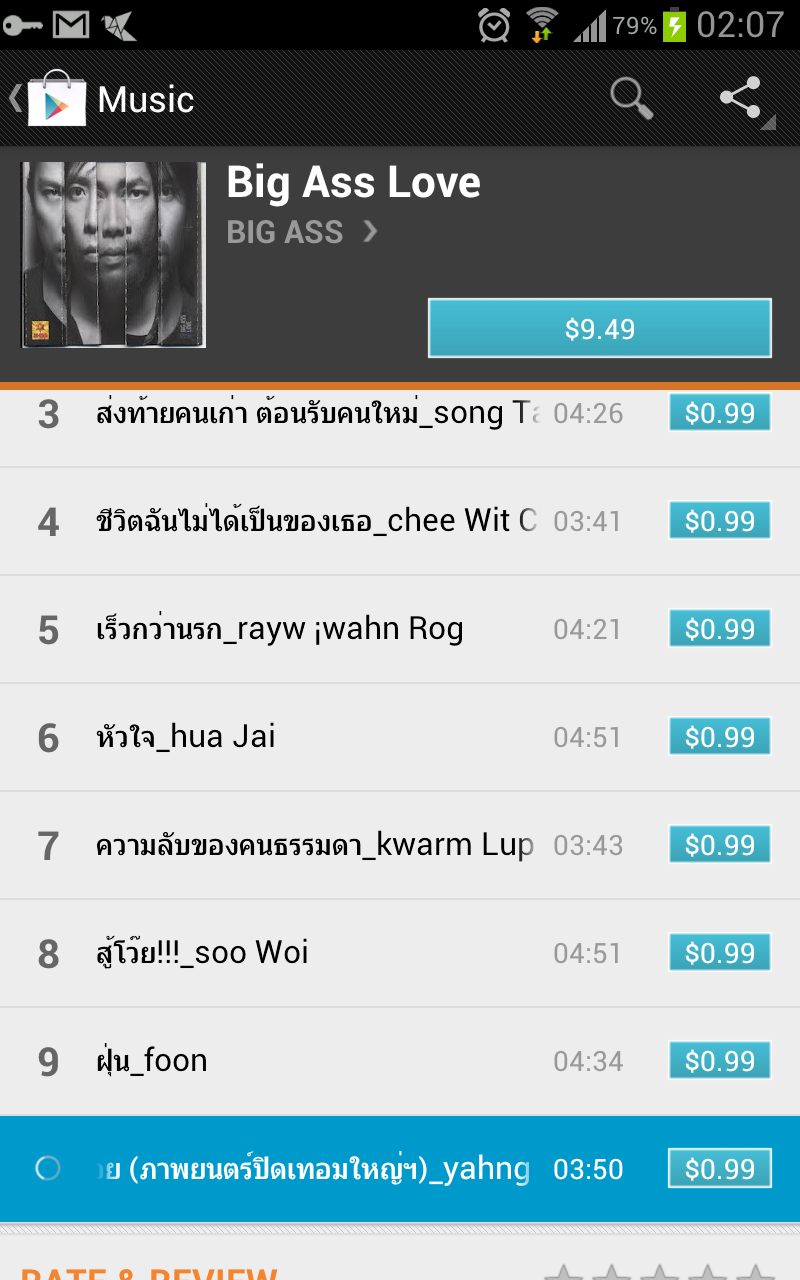The image size is (800, 1280).
Task: Buy track 4 for $0.99
Action: pyautogui.click(x=720, y=521)
